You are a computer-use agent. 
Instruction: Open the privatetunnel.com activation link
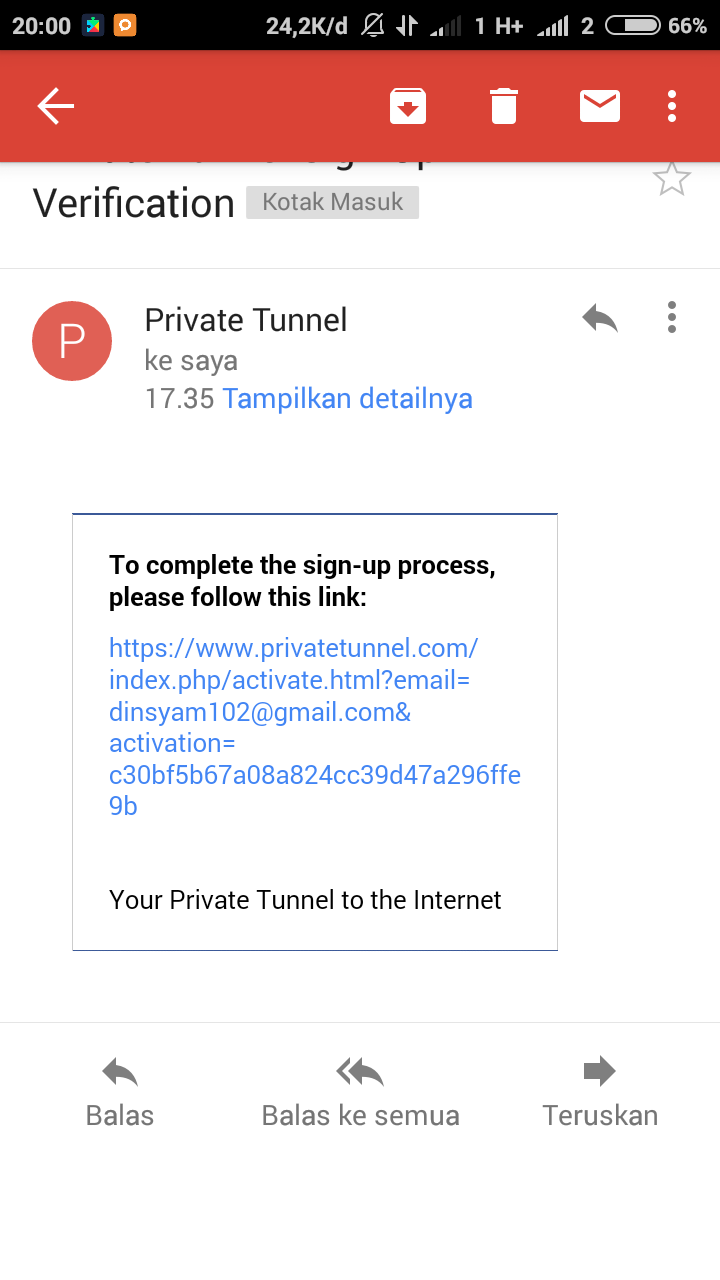coord(315,727)
